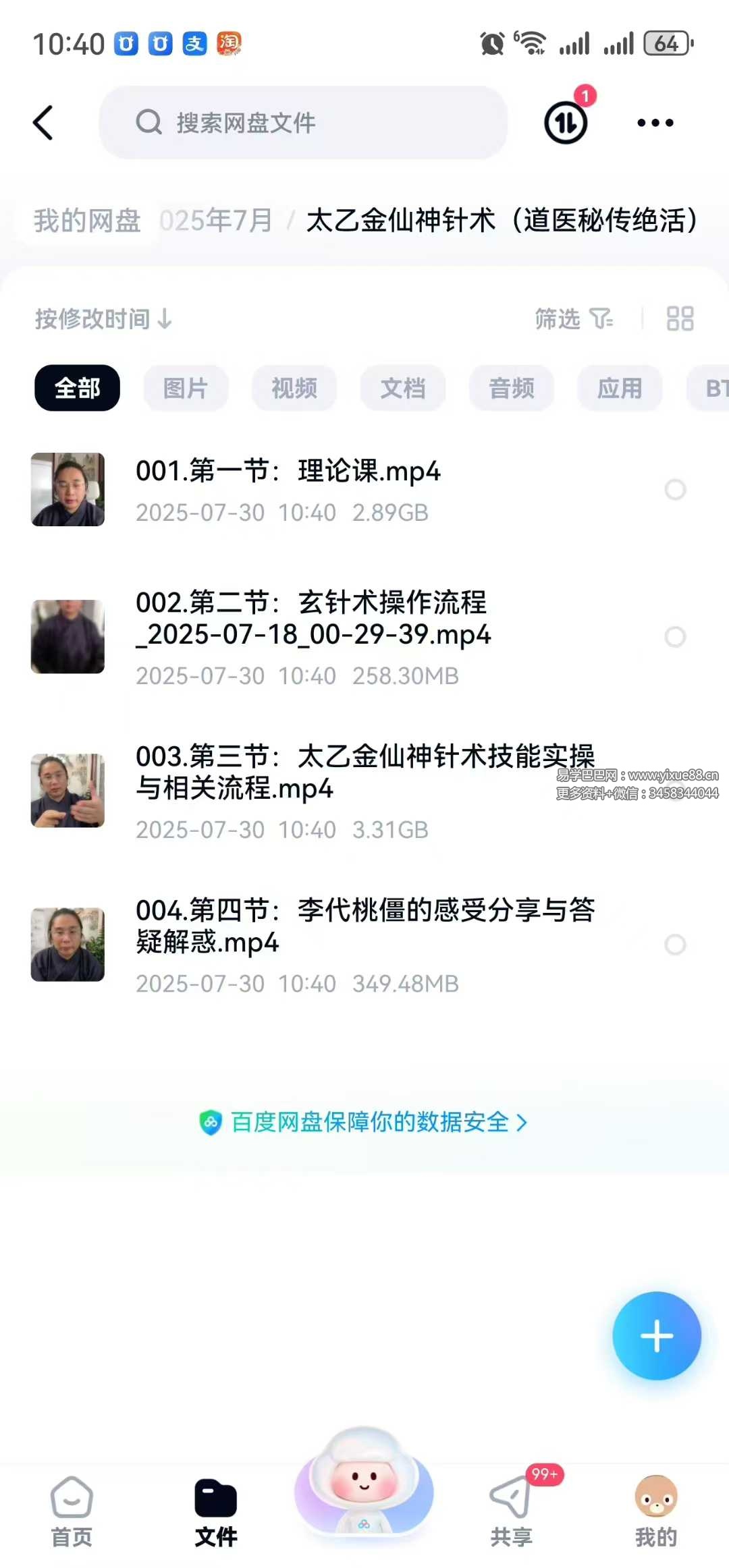Select the 应用 filter chip
The image size is (729, 1568).
620,388
